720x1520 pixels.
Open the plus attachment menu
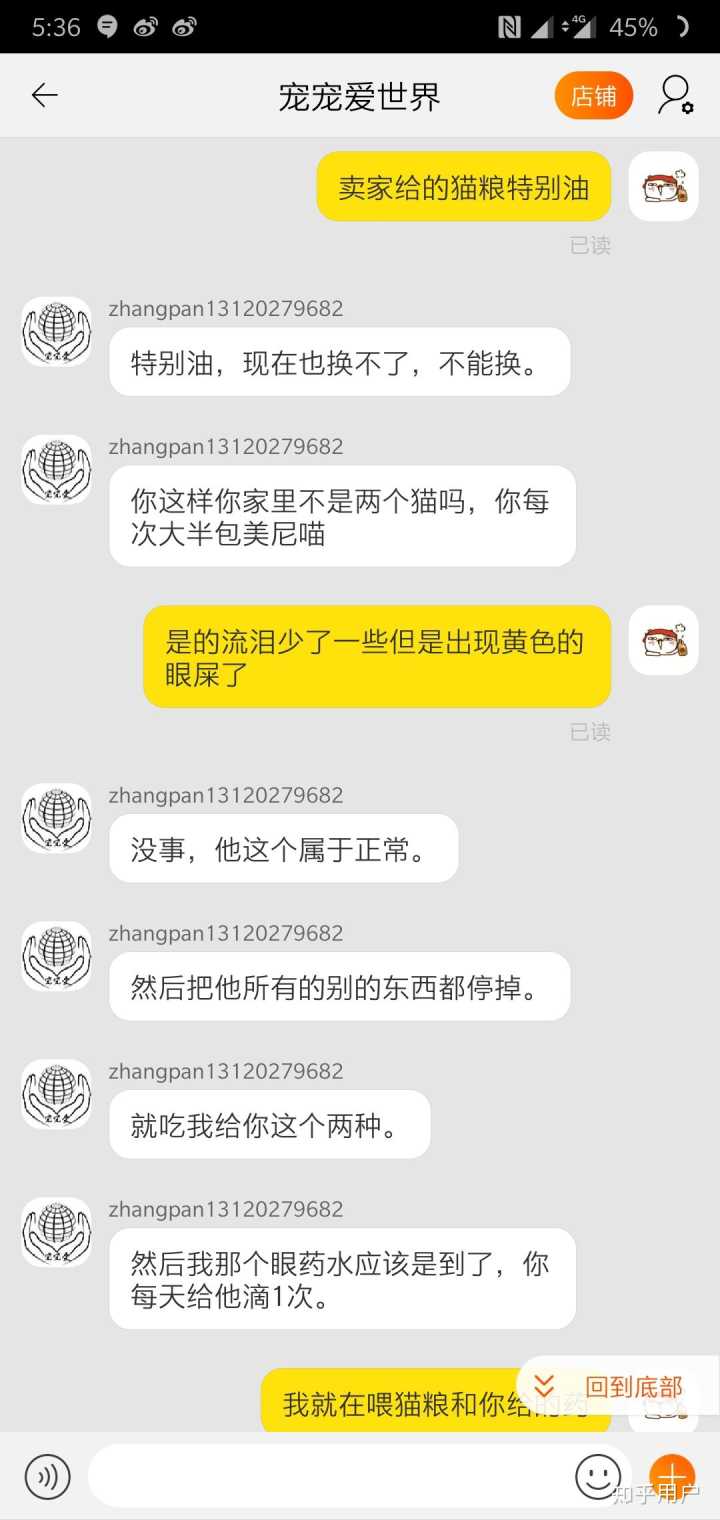click(672, 1476)
